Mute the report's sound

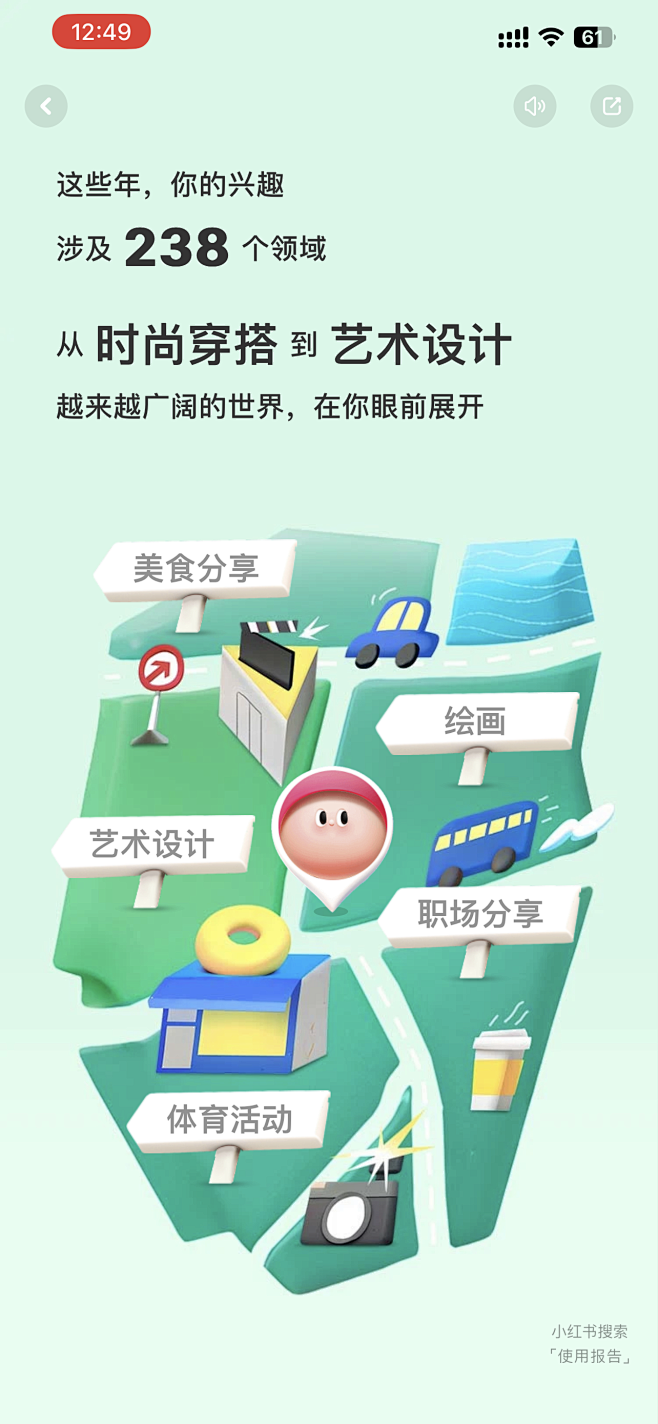(535, 106)
